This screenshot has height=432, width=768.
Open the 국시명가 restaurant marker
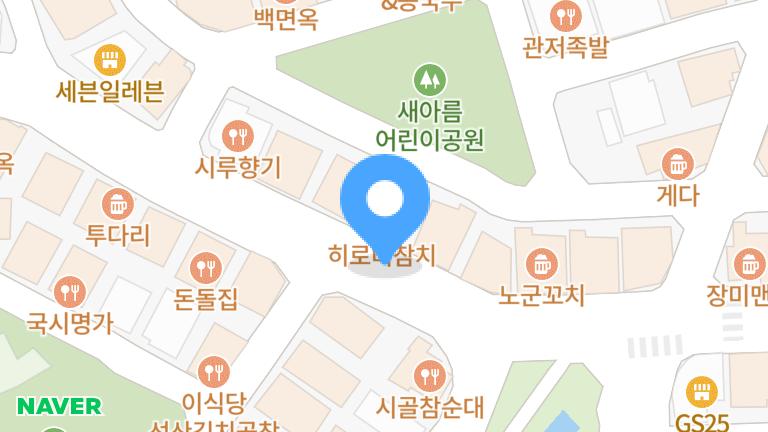click(70, 291)
